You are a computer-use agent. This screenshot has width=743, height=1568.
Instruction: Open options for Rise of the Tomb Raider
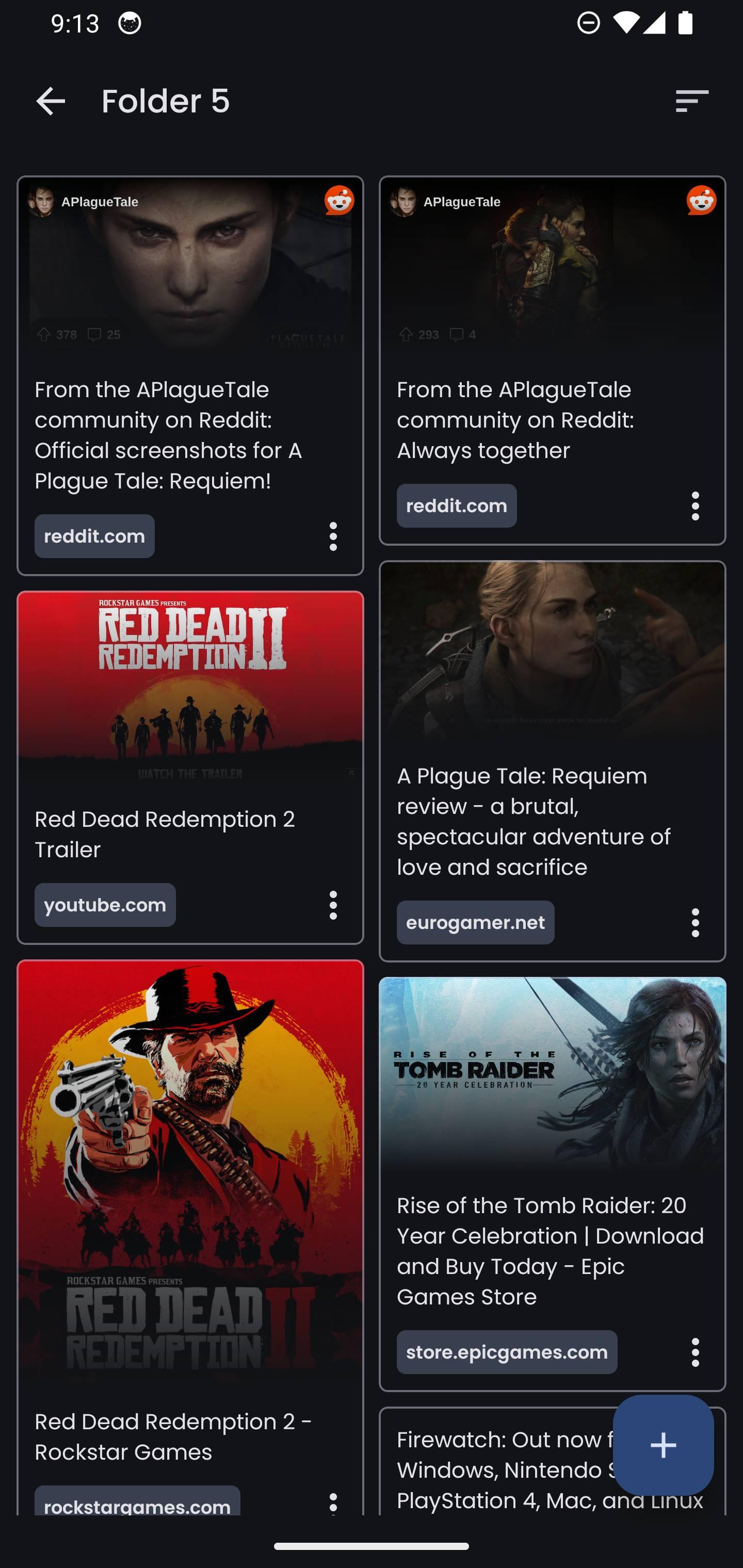click(x=695, y=1352)
